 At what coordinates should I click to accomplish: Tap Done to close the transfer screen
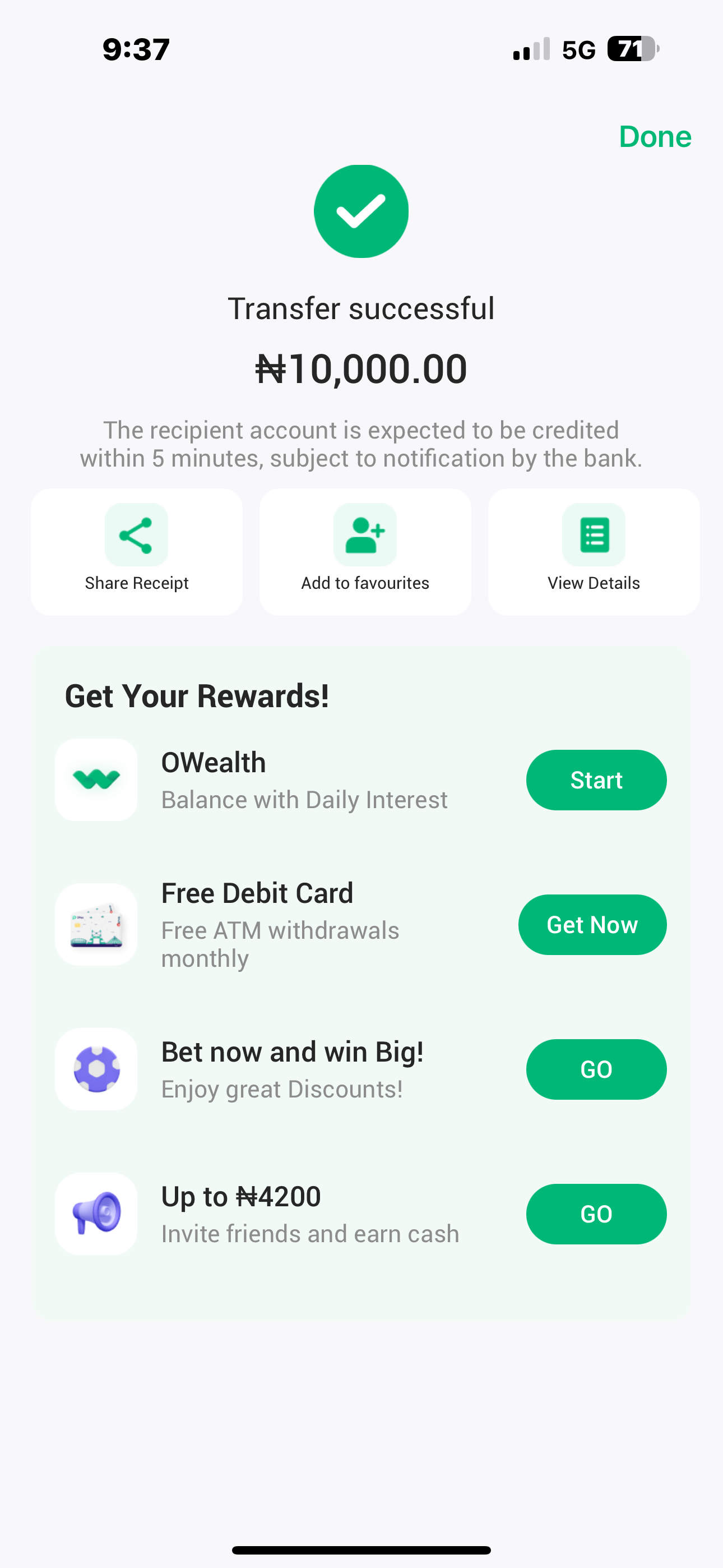tap(655, 136)
